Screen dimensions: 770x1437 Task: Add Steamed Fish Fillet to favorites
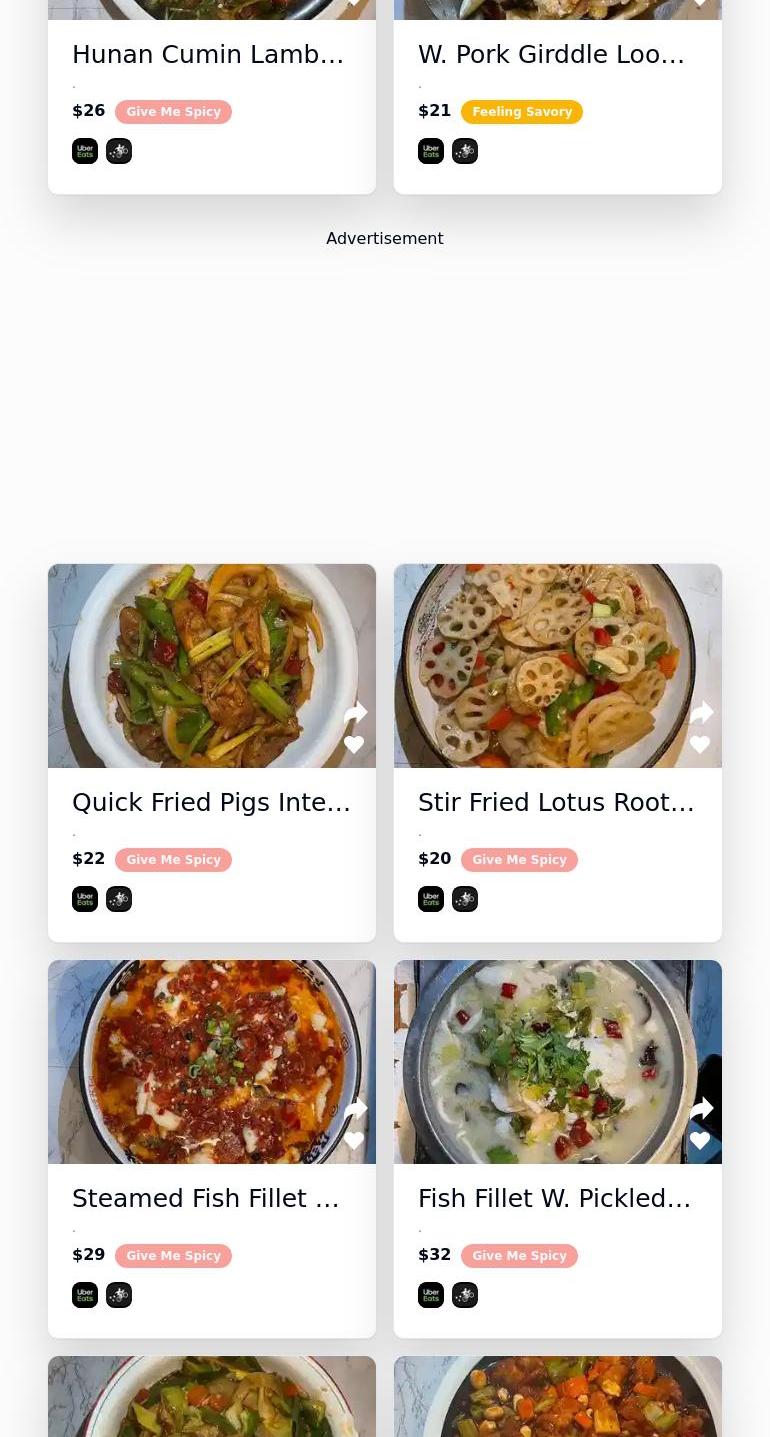point(354,1141)
